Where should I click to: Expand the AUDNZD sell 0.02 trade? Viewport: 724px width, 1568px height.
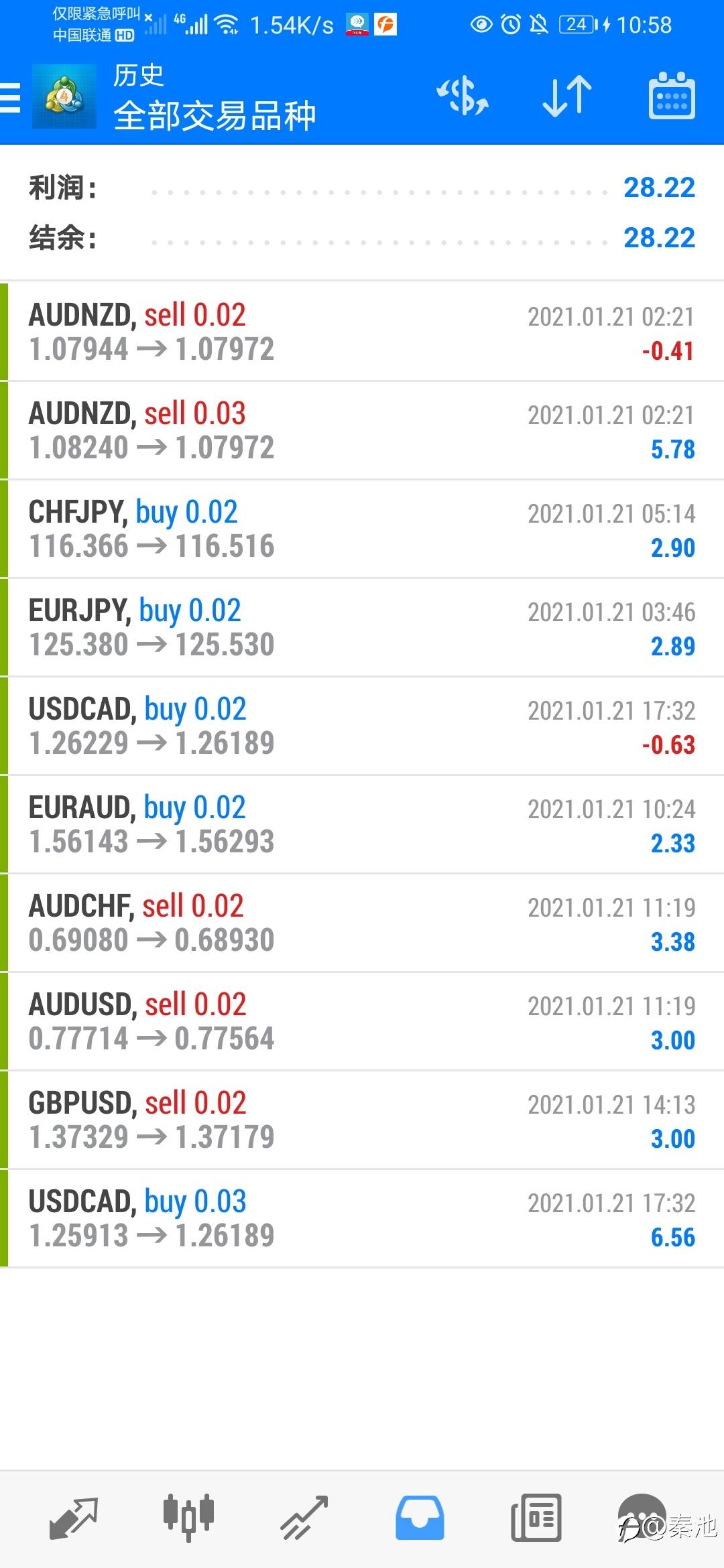point(362,332)
